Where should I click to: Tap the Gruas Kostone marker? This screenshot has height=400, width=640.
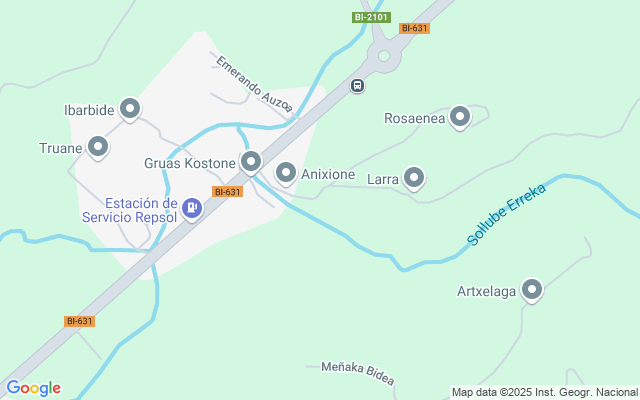click(x=251, y=160)
